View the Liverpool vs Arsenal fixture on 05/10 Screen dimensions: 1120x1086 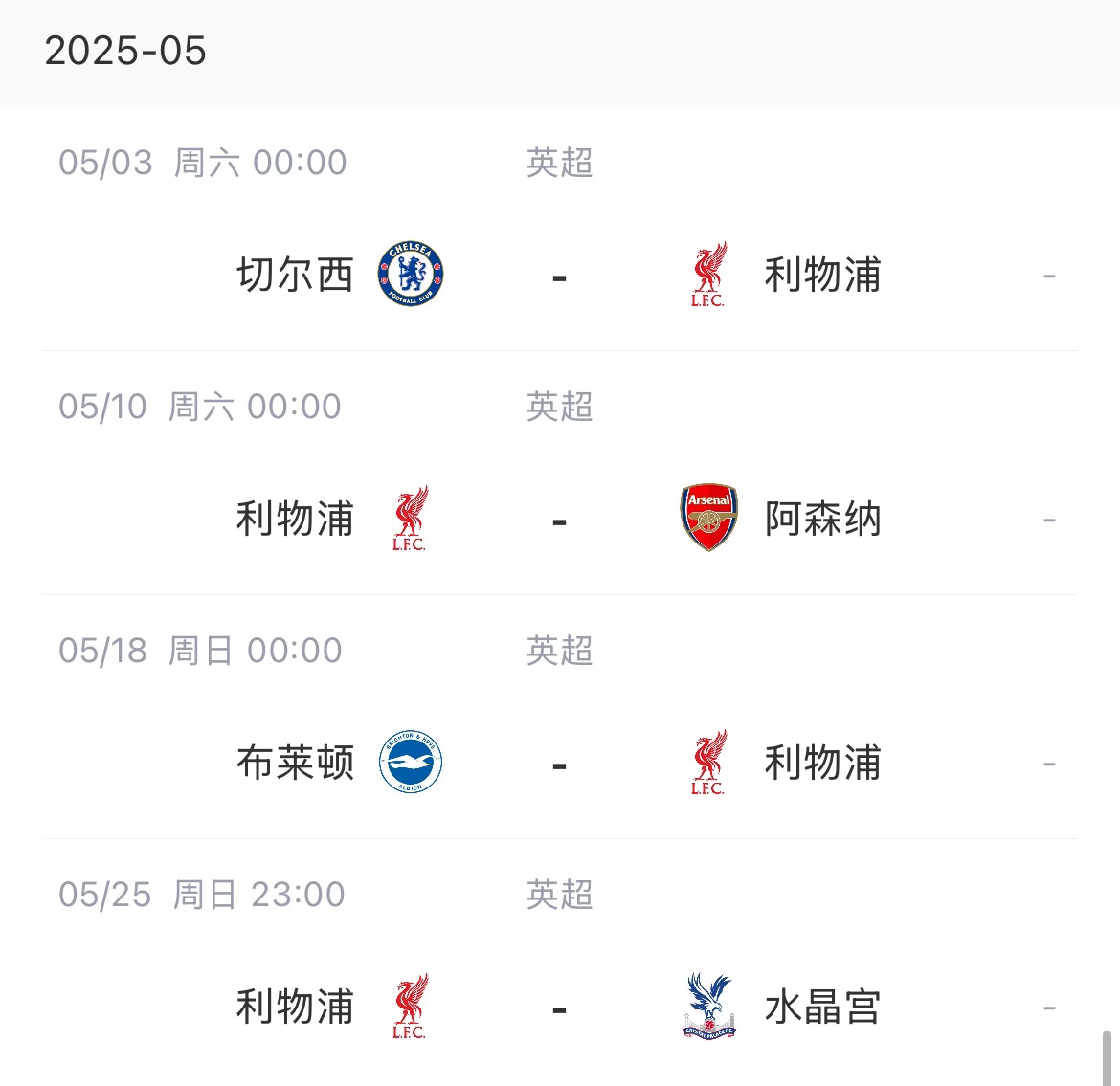click(560, 519)
